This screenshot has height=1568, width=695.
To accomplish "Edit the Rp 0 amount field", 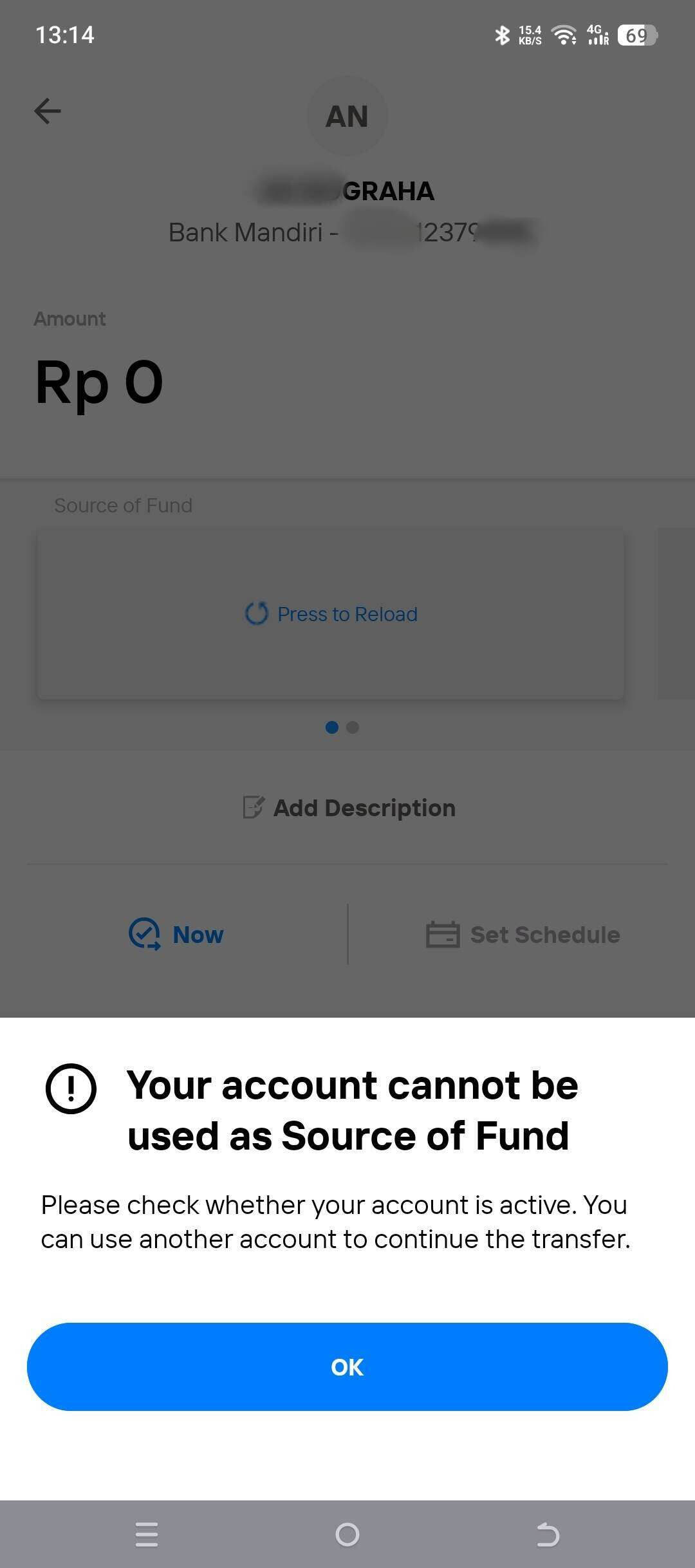I will (100, 383).
